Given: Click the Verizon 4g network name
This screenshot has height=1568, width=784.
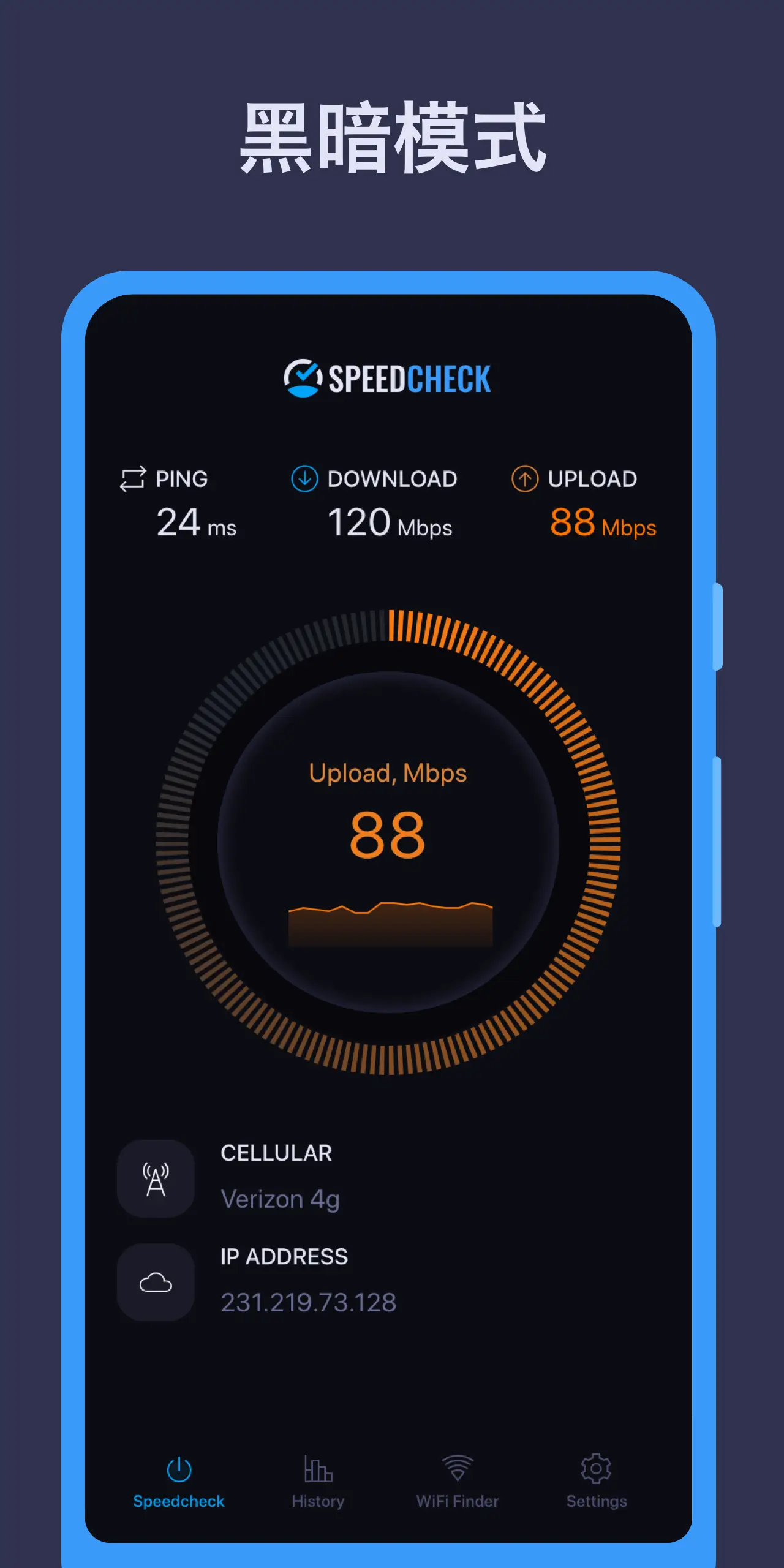Looking at the screenshot, I should point(281,1199).
